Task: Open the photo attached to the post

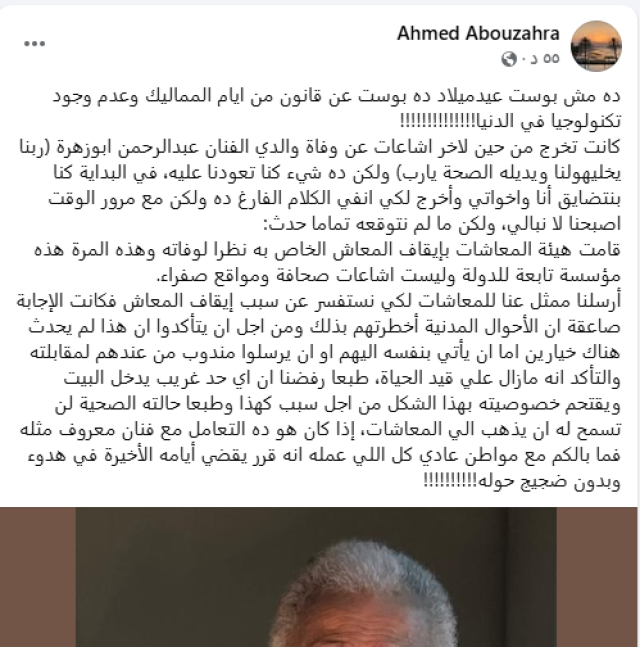Action: [320, 578]
